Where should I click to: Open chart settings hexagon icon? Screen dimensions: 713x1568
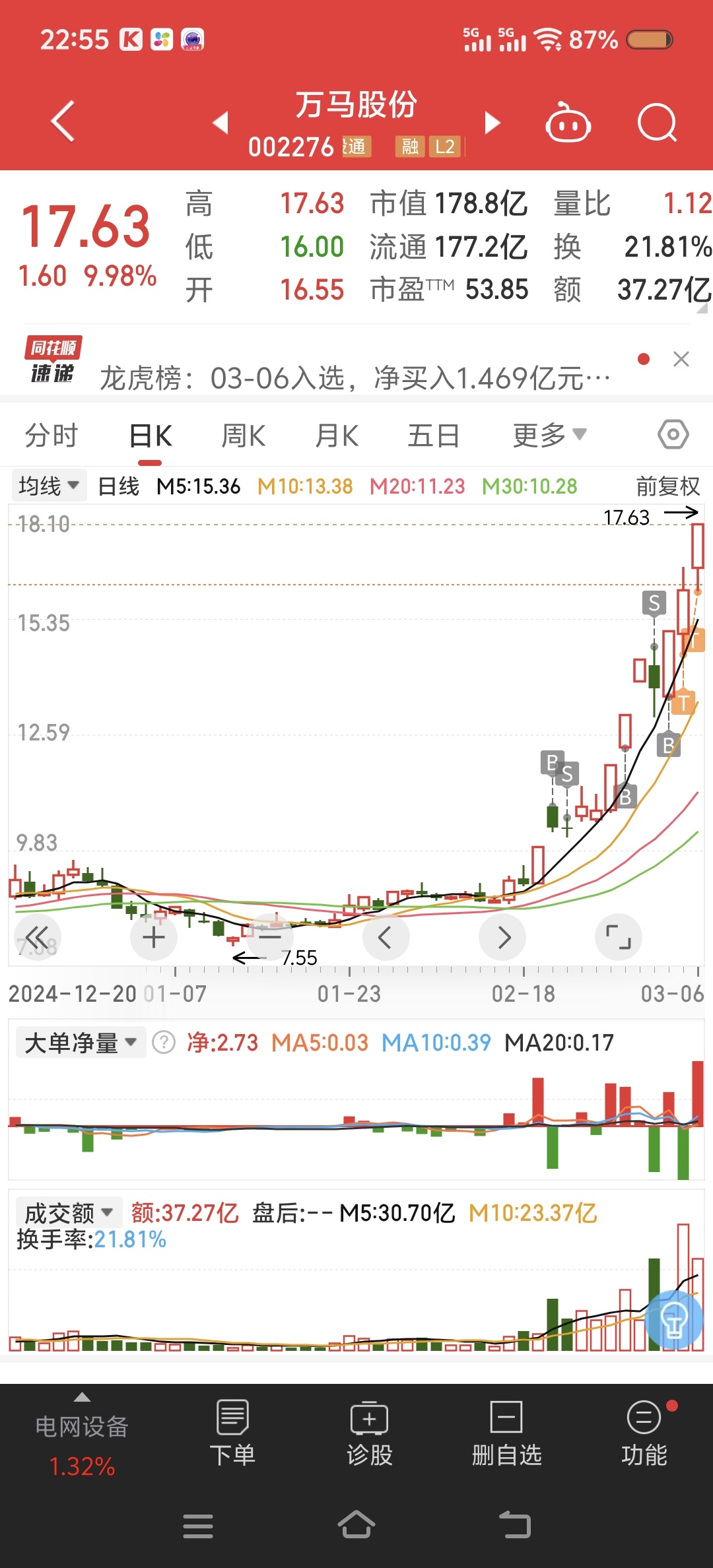673,434
